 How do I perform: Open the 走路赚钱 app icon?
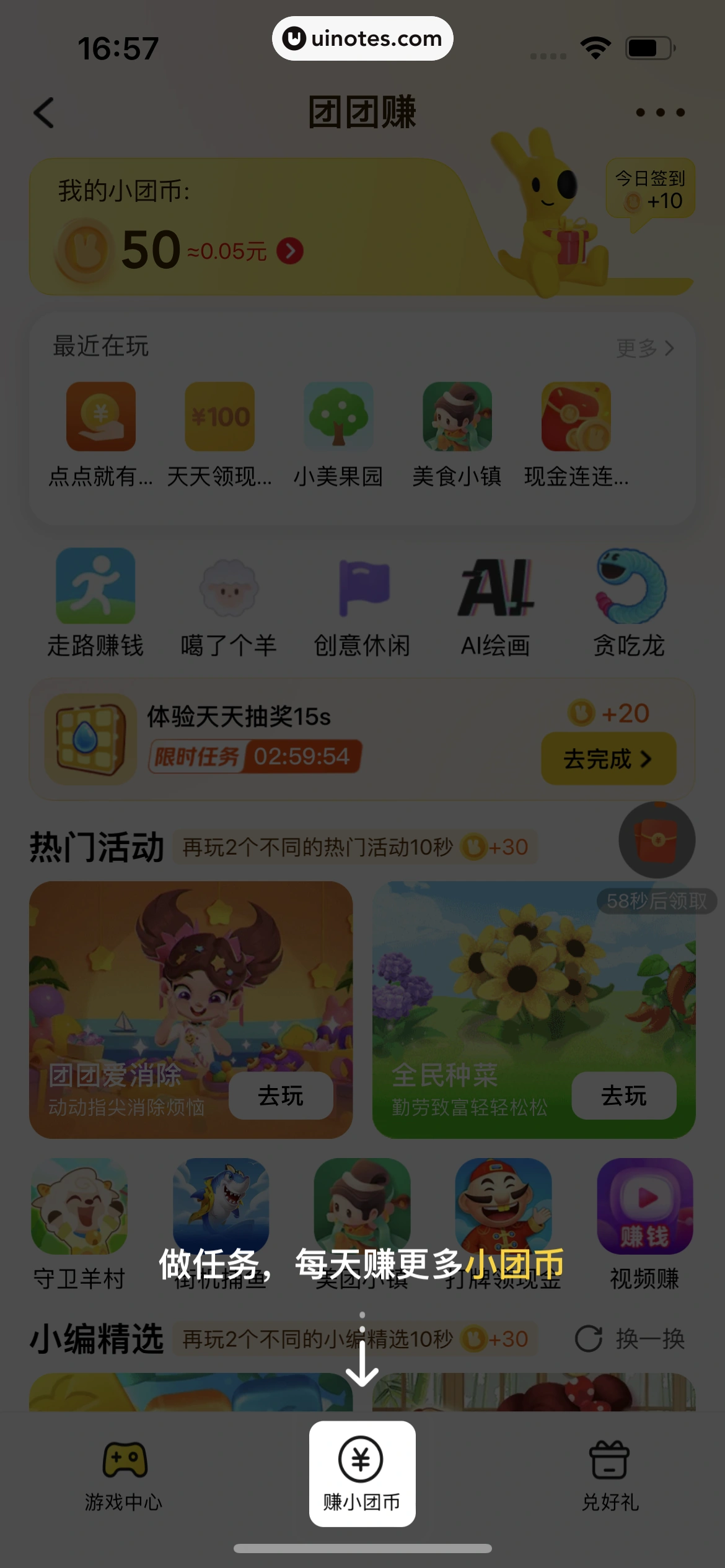pyautogui.click(x=95, y=586)
